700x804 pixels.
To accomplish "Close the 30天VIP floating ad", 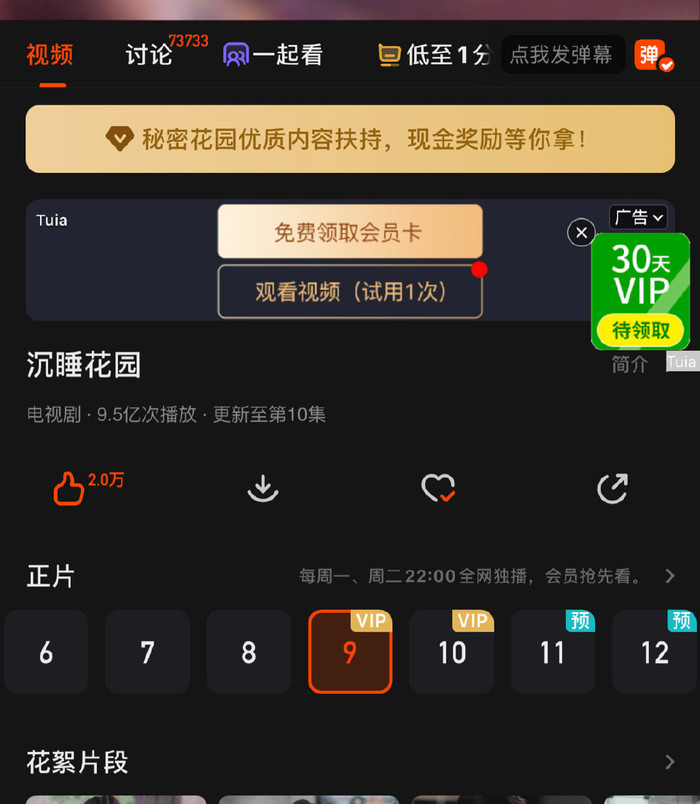I will click(581, 233).
